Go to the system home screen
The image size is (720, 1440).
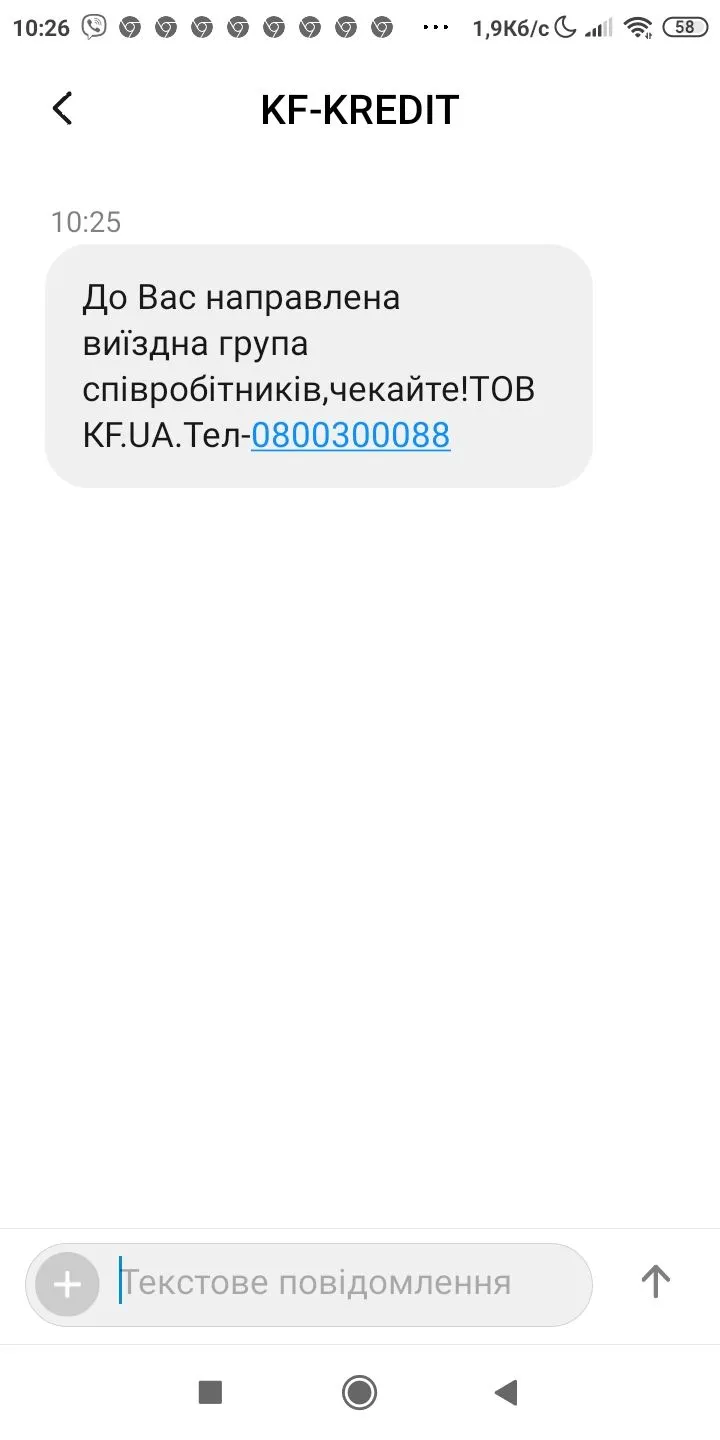359,1391
